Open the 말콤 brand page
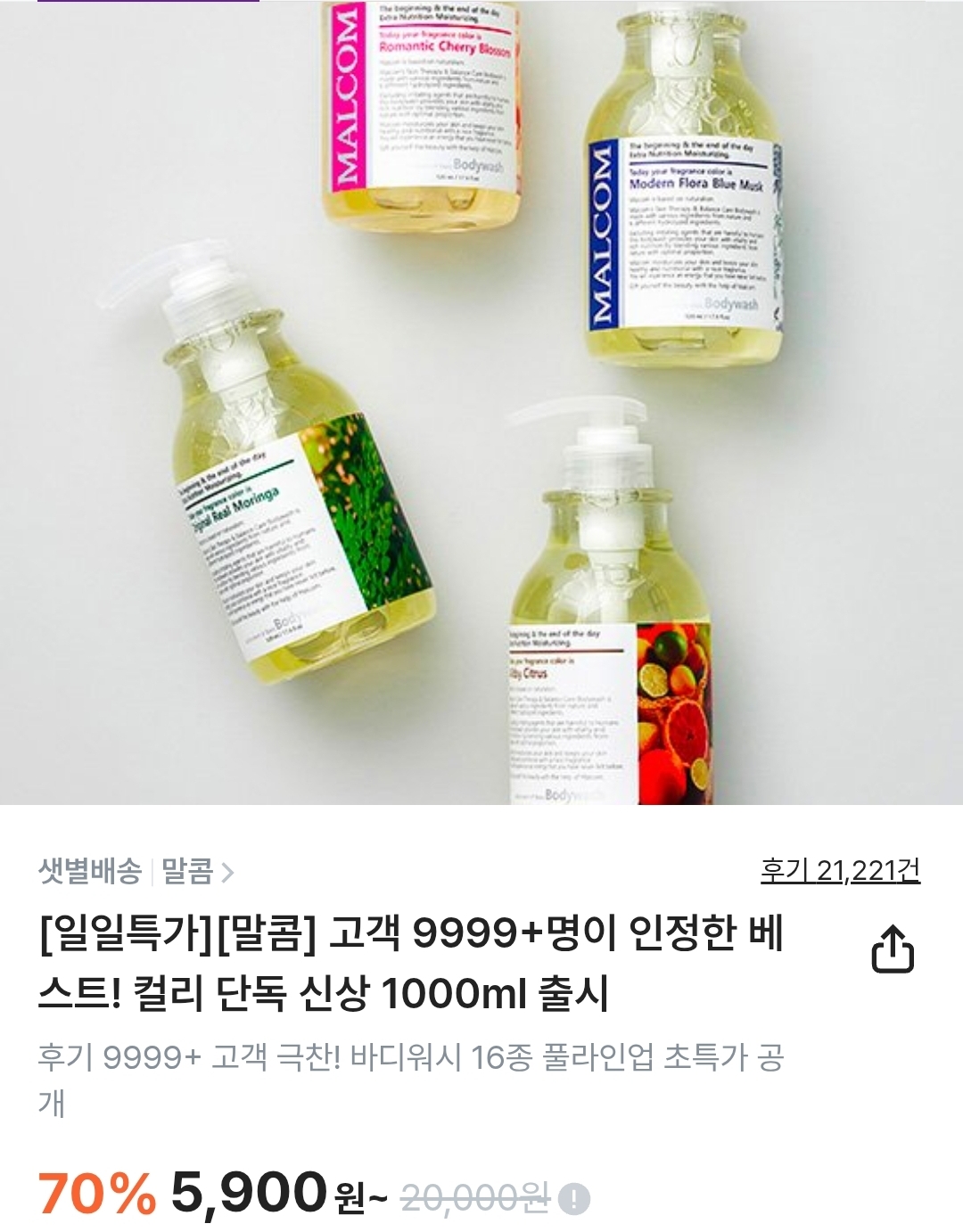Viewport: 963px width, 1232px height. 197,871
